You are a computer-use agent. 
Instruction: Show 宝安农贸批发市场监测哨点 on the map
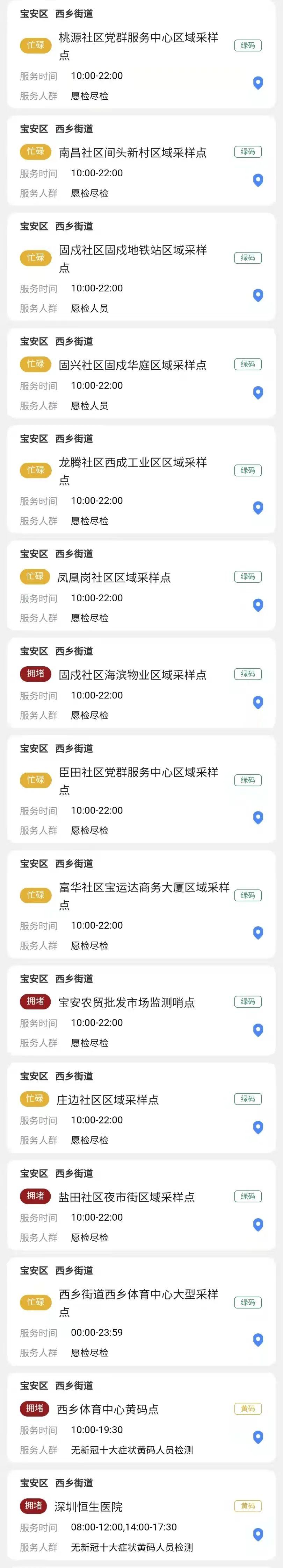pos(258,1030)
